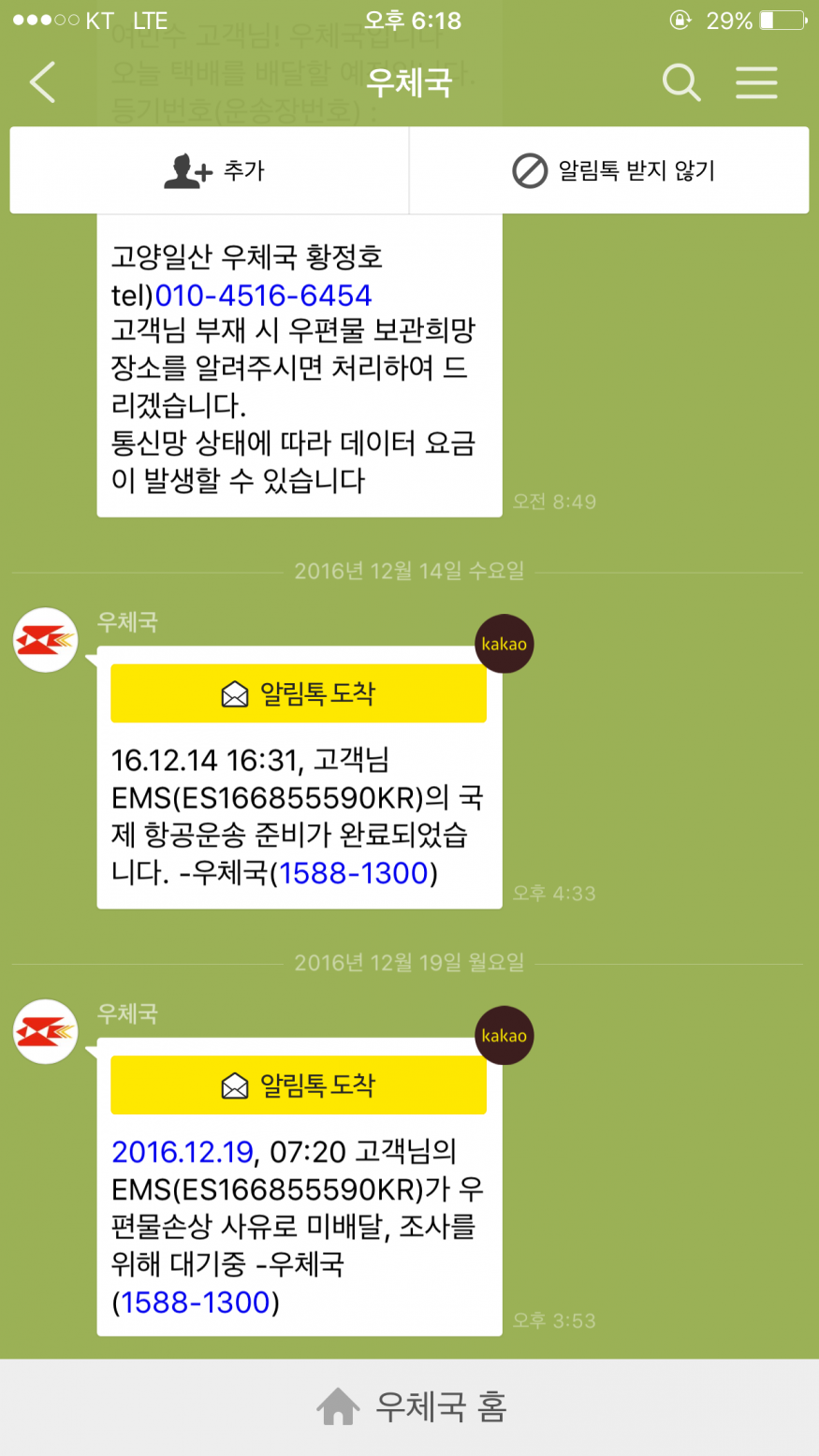
Task: Open 우체국 profile picture above 12월 14일 message
Action: pyautogui.click(x=45, y=640)
